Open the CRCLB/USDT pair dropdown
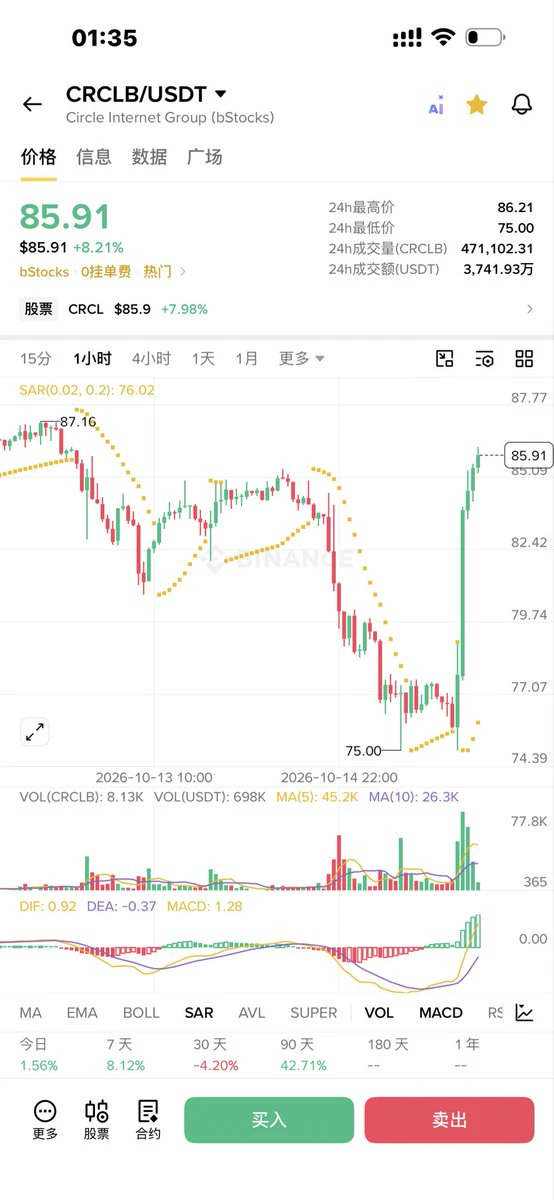The width and height of the screenshot is (554, 1200). (146, 94)
